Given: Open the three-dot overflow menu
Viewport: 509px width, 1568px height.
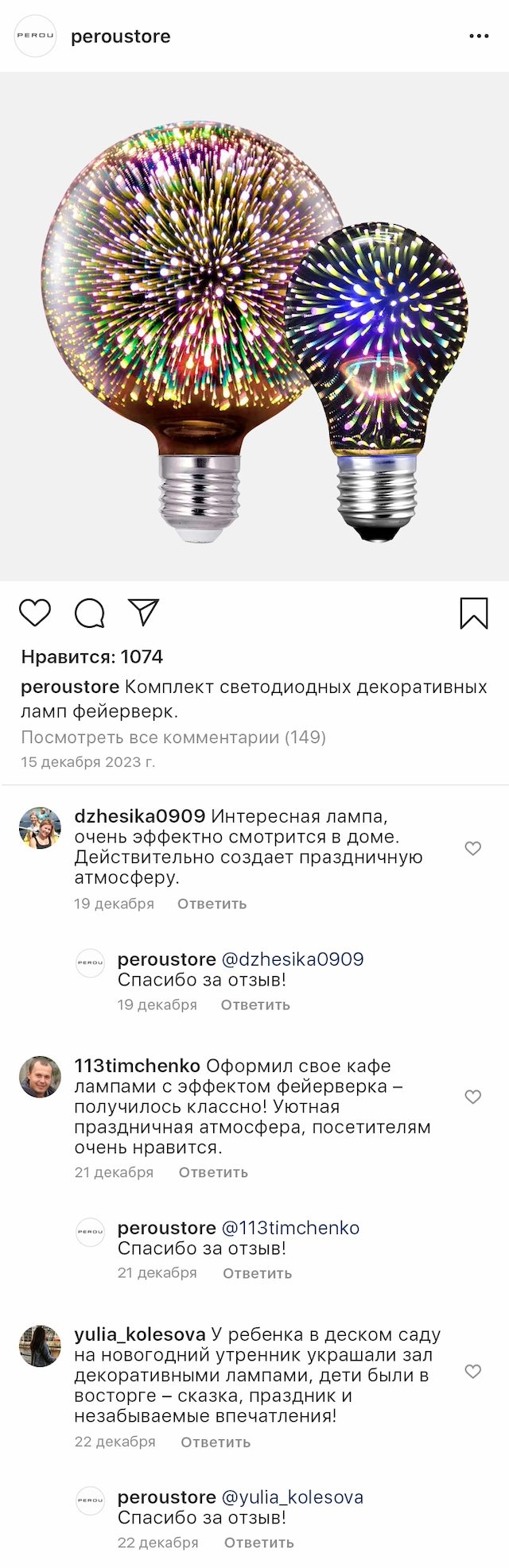Looking at the screenshot, I should click(x=479, y=37).
